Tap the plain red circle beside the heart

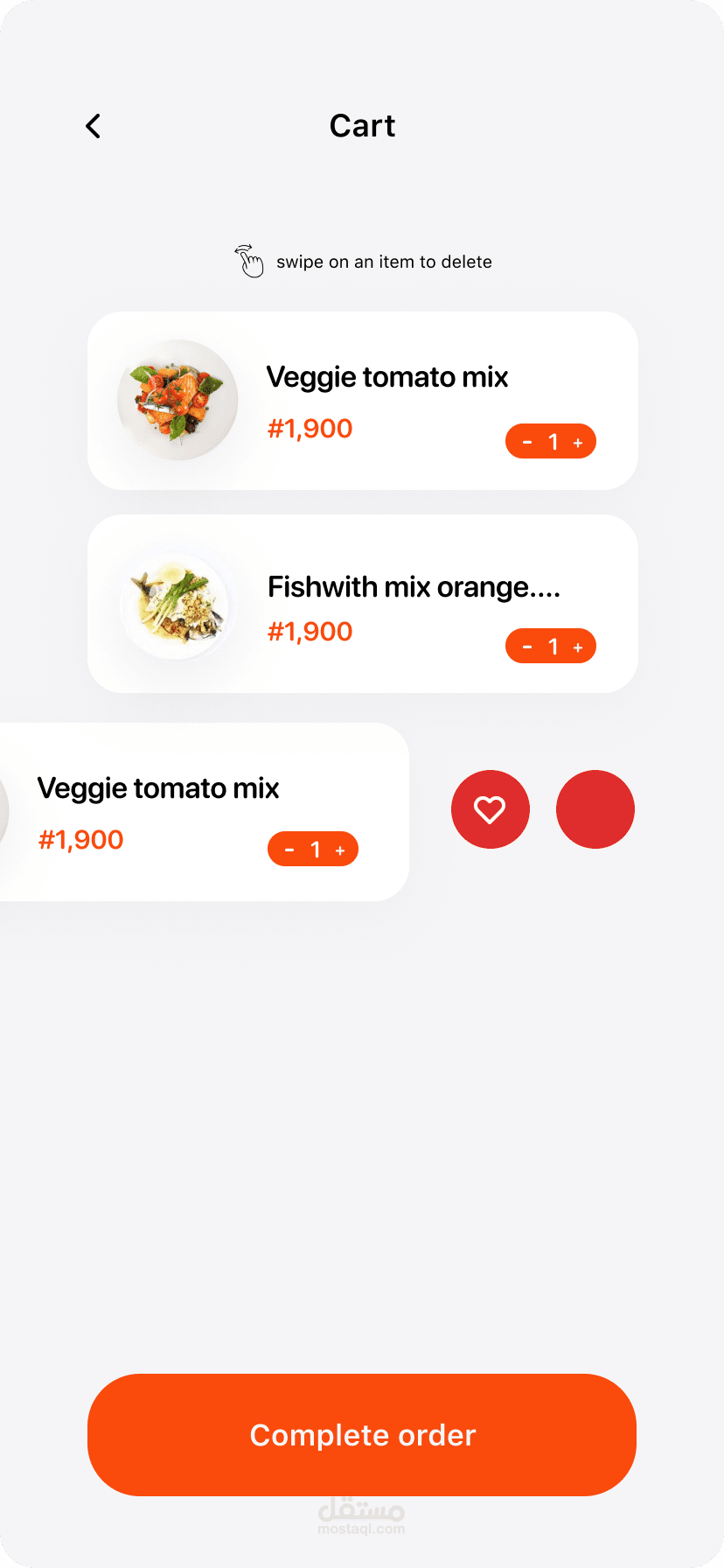click(595, 809)
